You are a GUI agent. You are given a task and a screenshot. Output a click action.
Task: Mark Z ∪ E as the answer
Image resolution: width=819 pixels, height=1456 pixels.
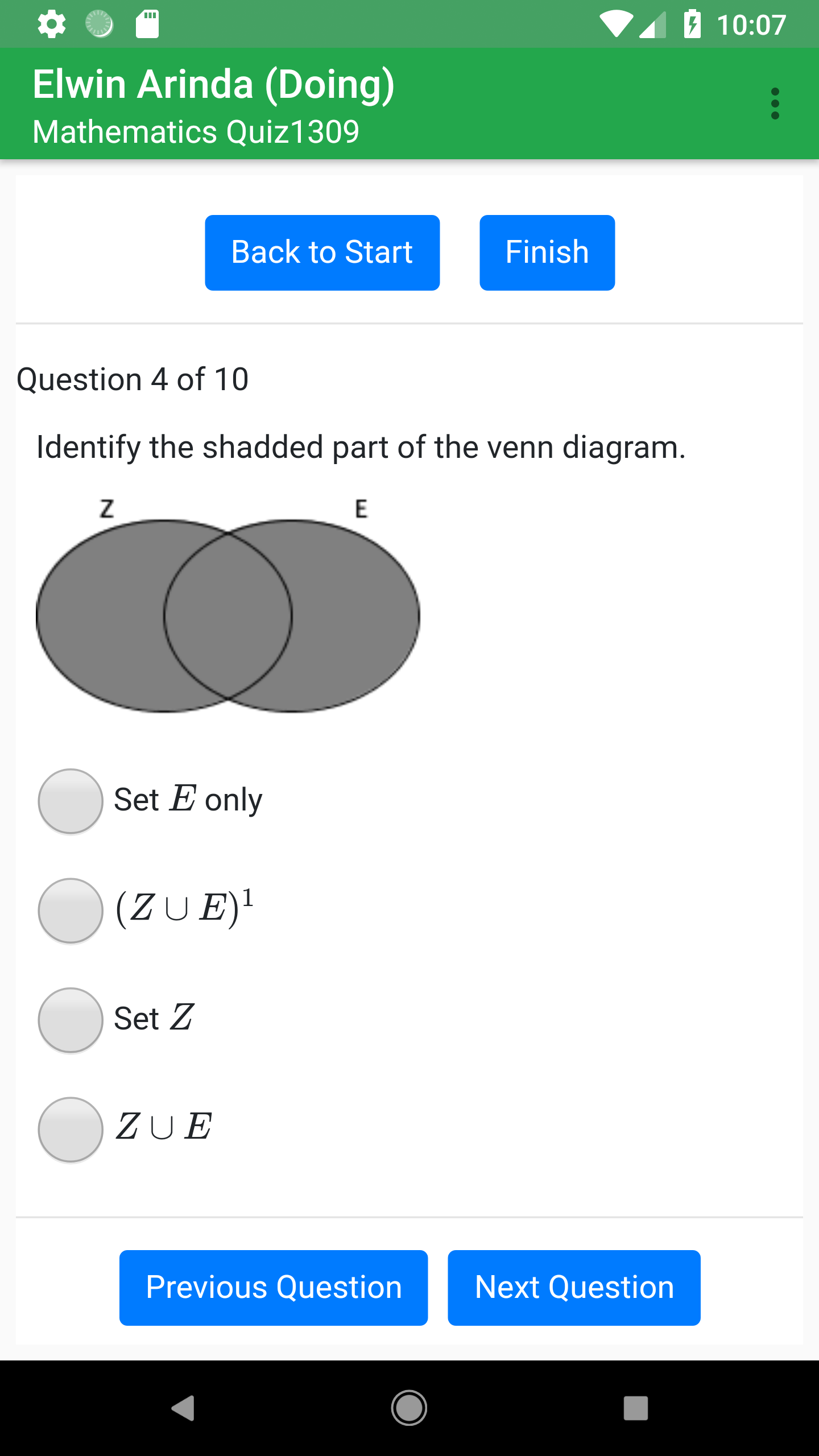pos(71,1130)
